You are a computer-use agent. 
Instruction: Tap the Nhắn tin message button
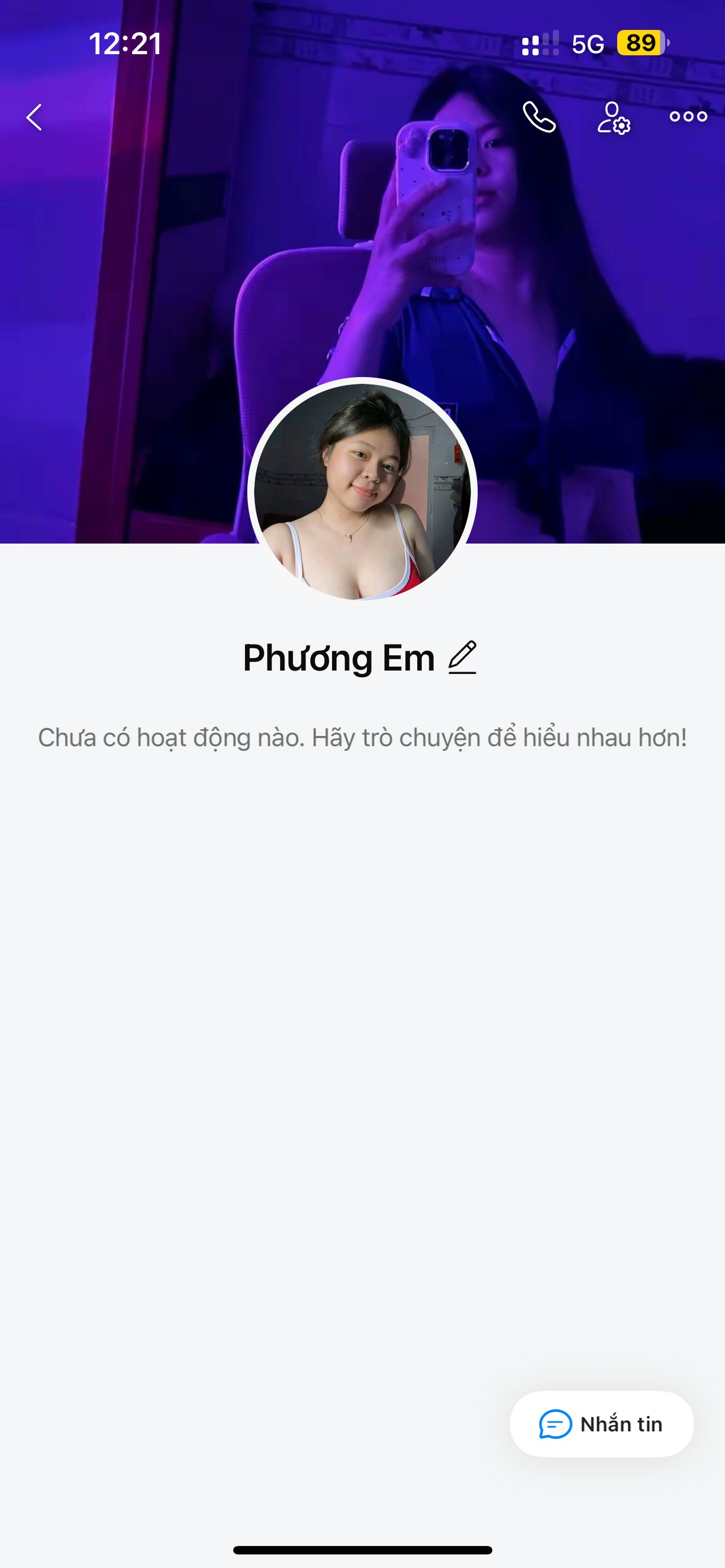pos(601,1424)
